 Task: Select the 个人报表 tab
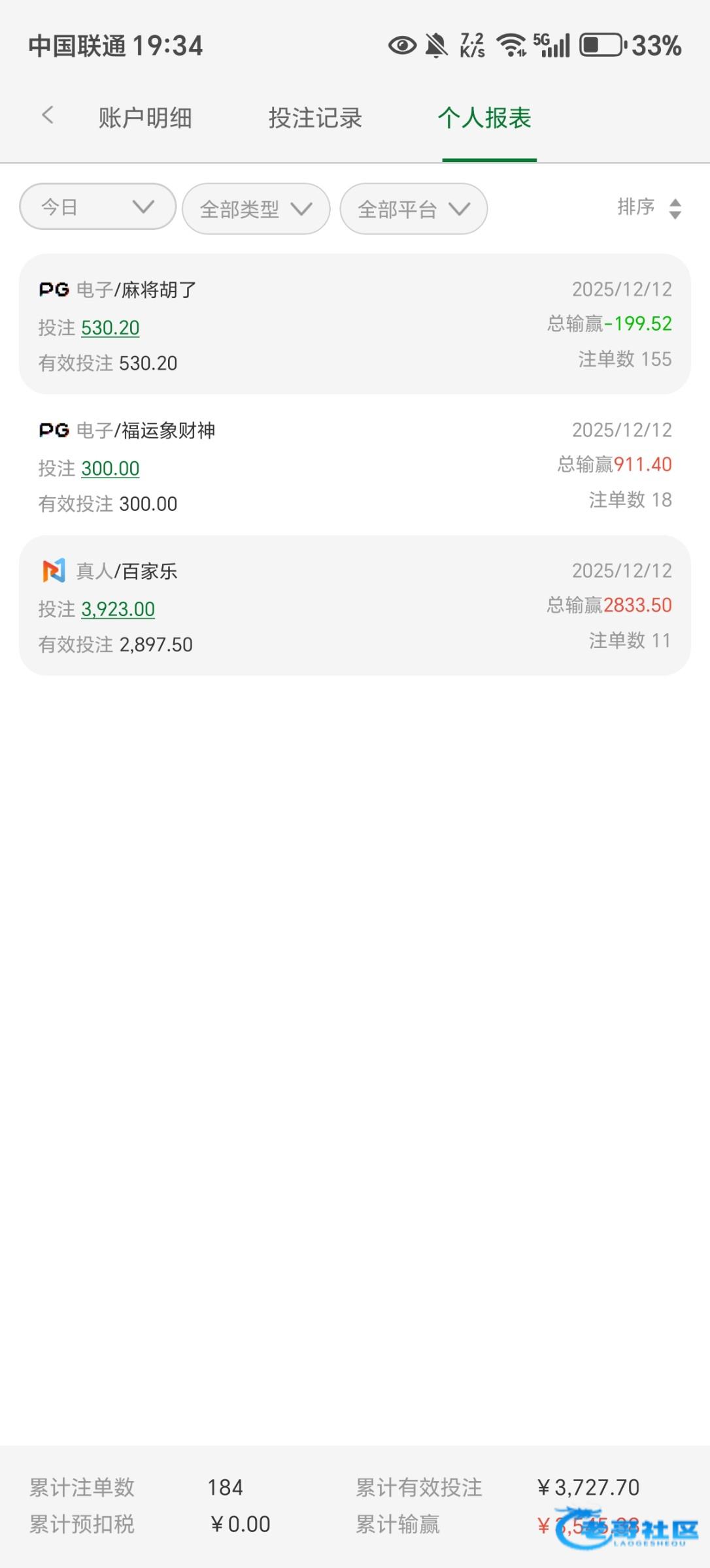[x=484, y=118]
